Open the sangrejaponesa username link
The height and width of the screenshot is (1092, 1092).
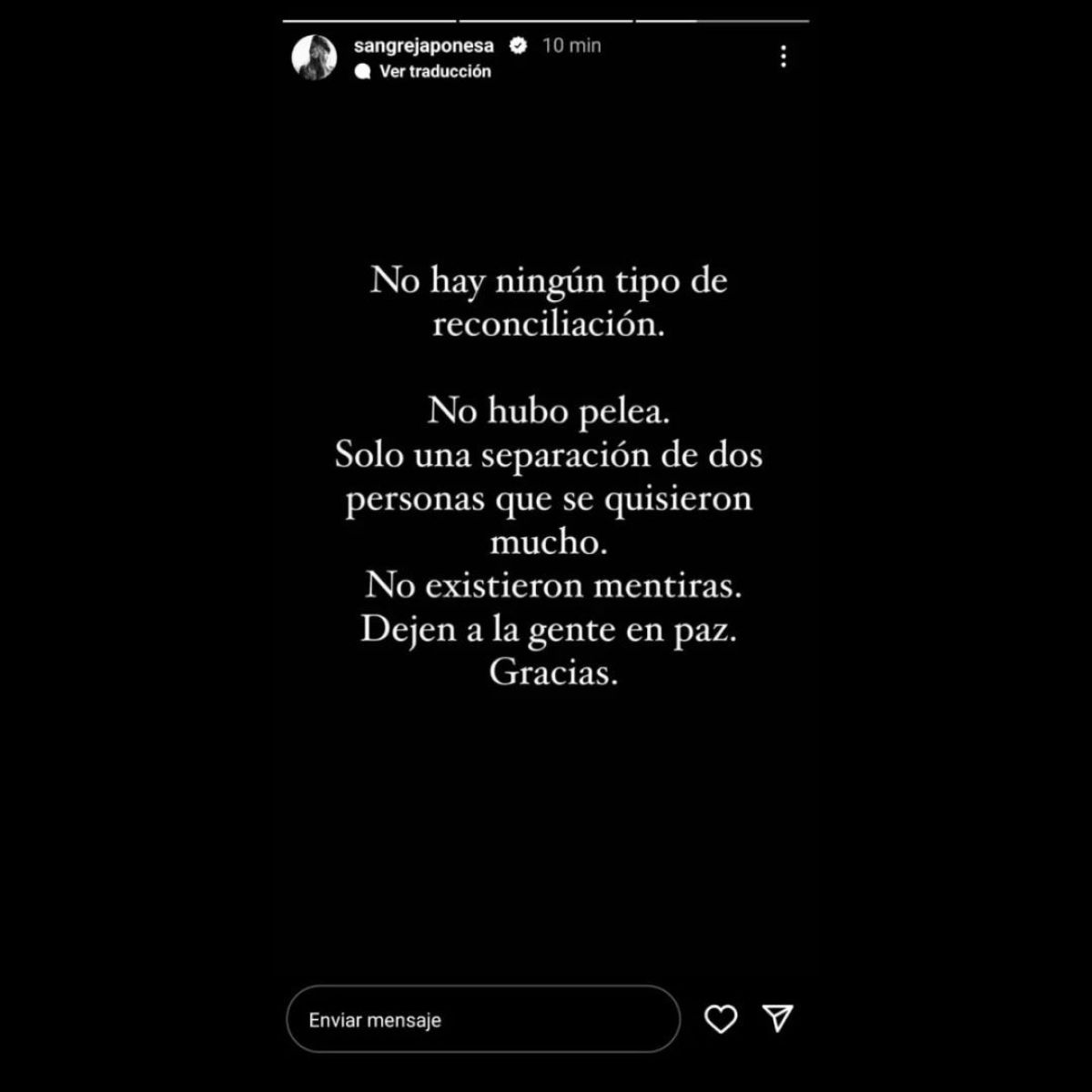point(424,45)
